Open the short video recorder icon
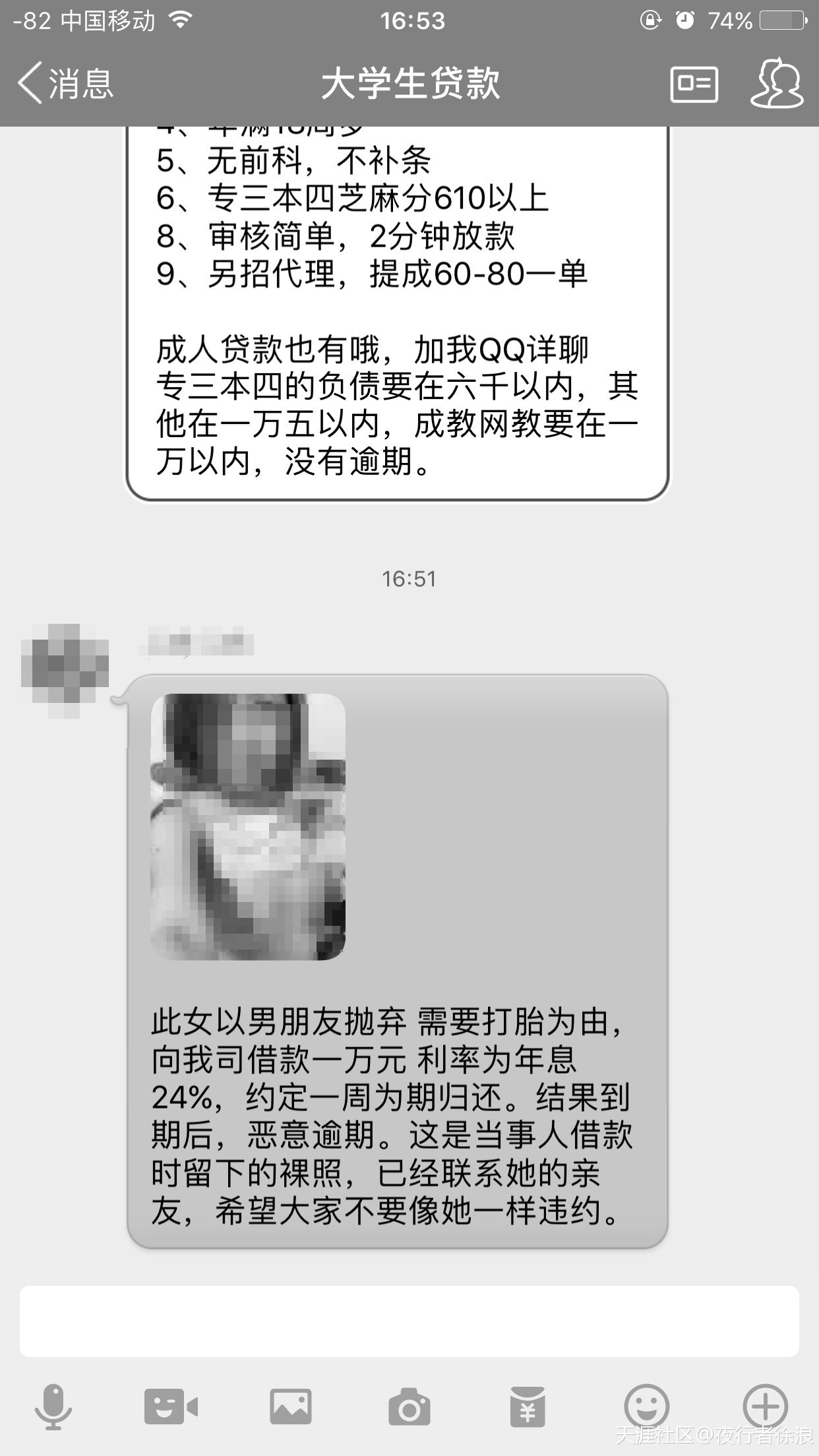 pyautogui.click(x=171, y=1407)
